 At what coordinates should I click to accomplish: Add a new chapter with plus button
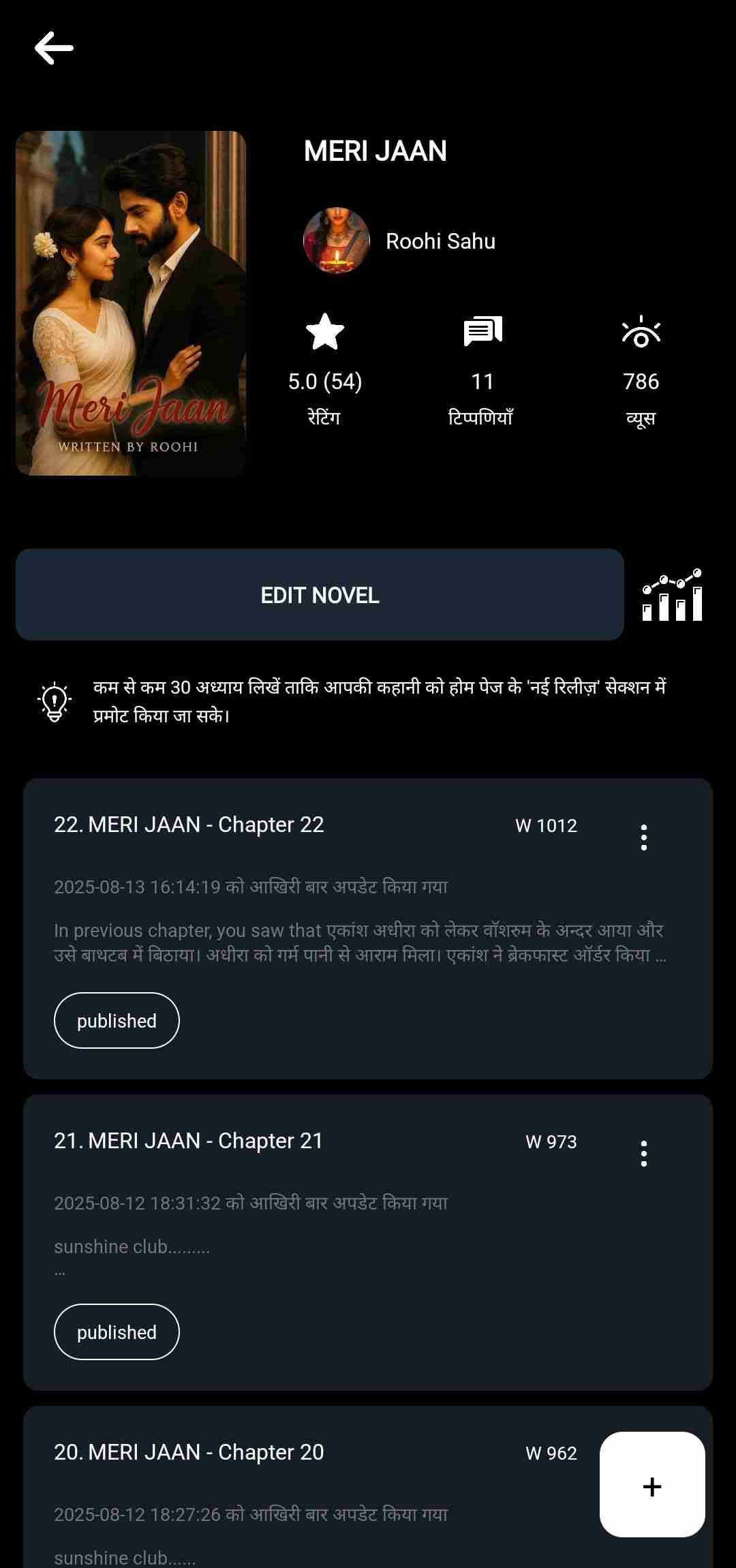click(652, 1486)
